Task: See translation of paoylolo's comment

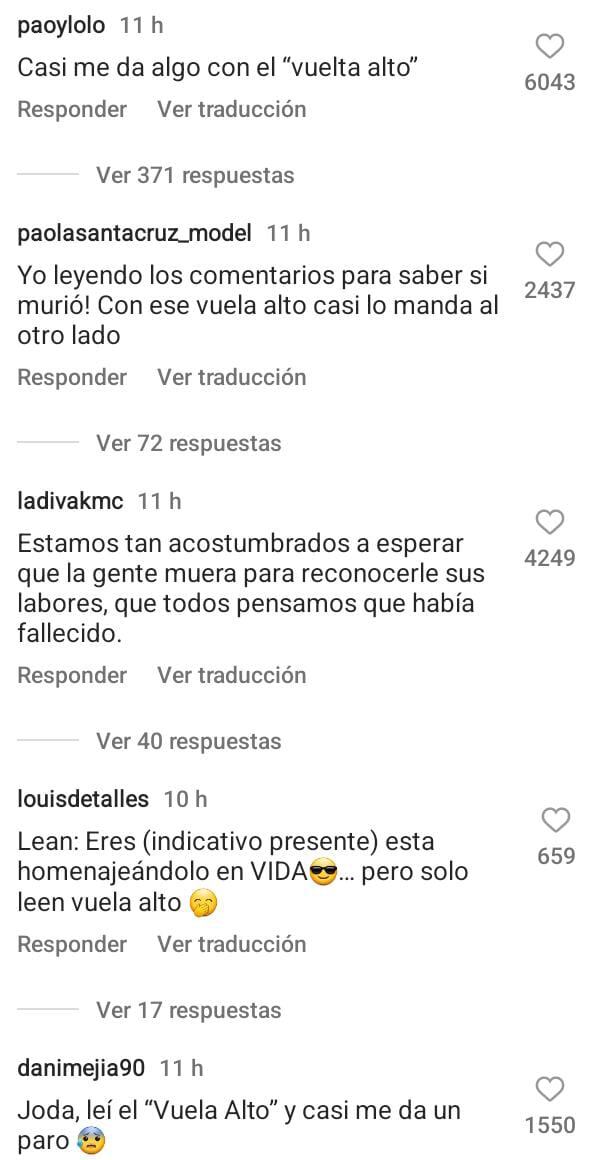Action: click(x=231, y=109)
